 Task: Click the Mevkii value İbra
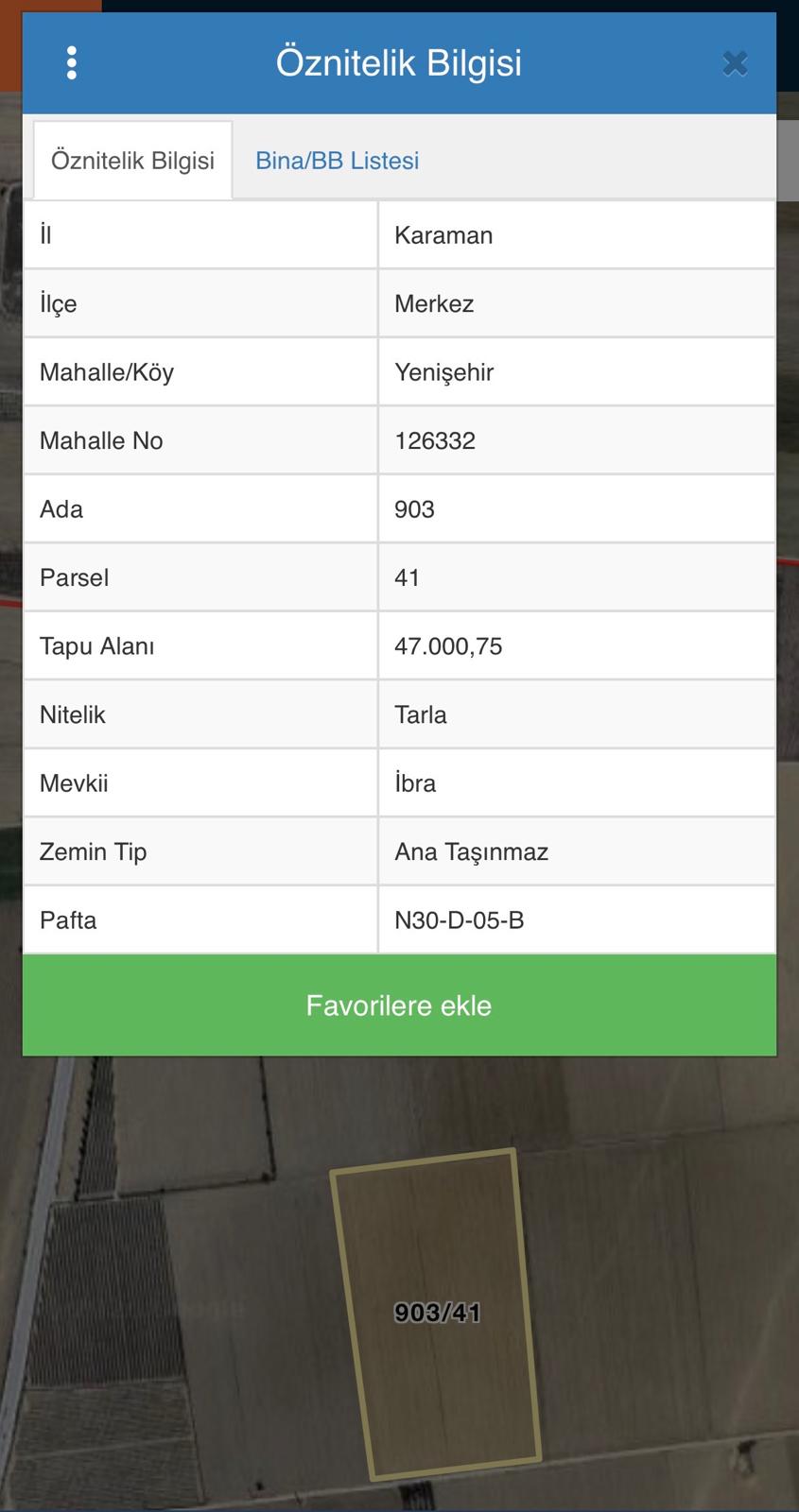pyautogui.click(x=415, y=782)
